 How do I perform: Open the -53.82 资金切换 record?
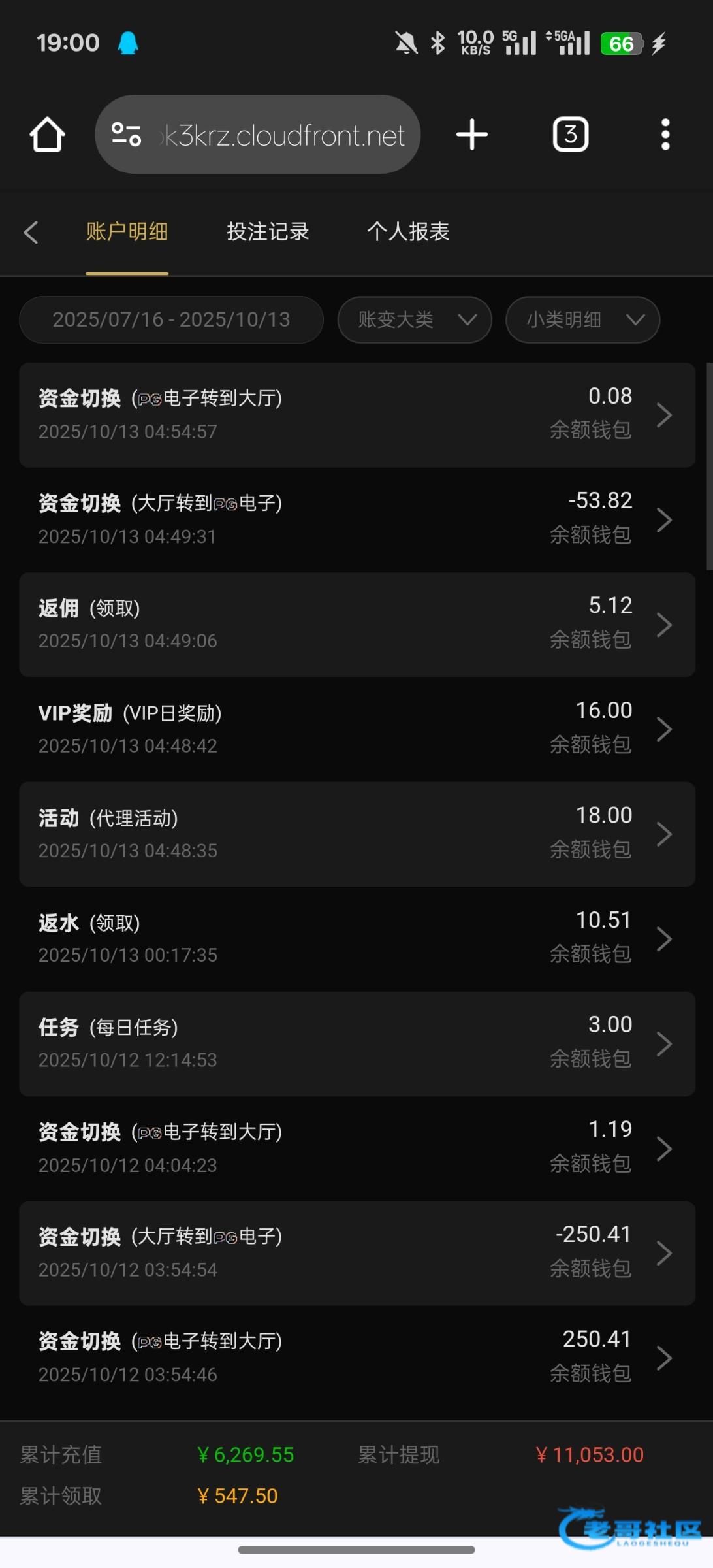(x=357, y=519)
